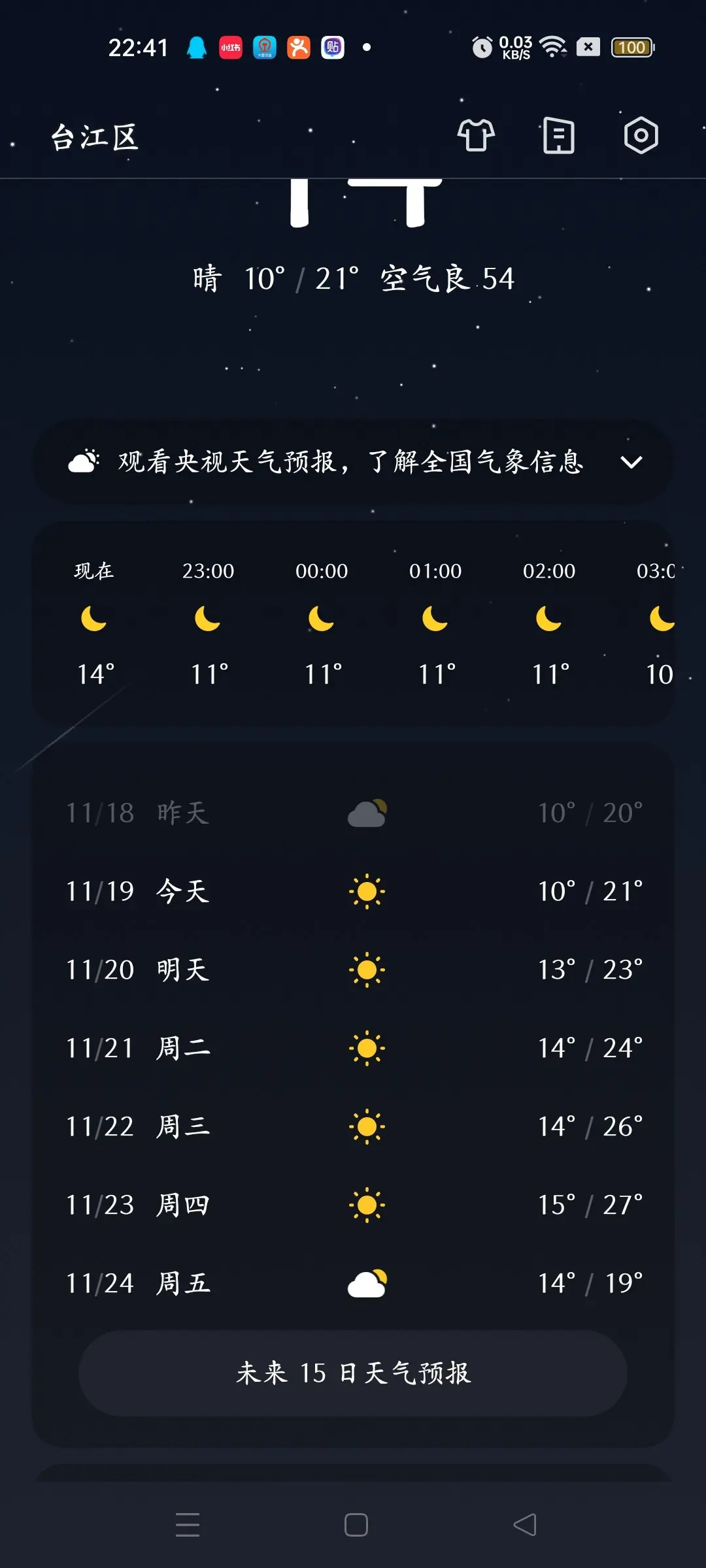View yesterday's 11/18 昨天 forecast row
The width and height of the screenshot is (706, 1568).
click(353, 813)
